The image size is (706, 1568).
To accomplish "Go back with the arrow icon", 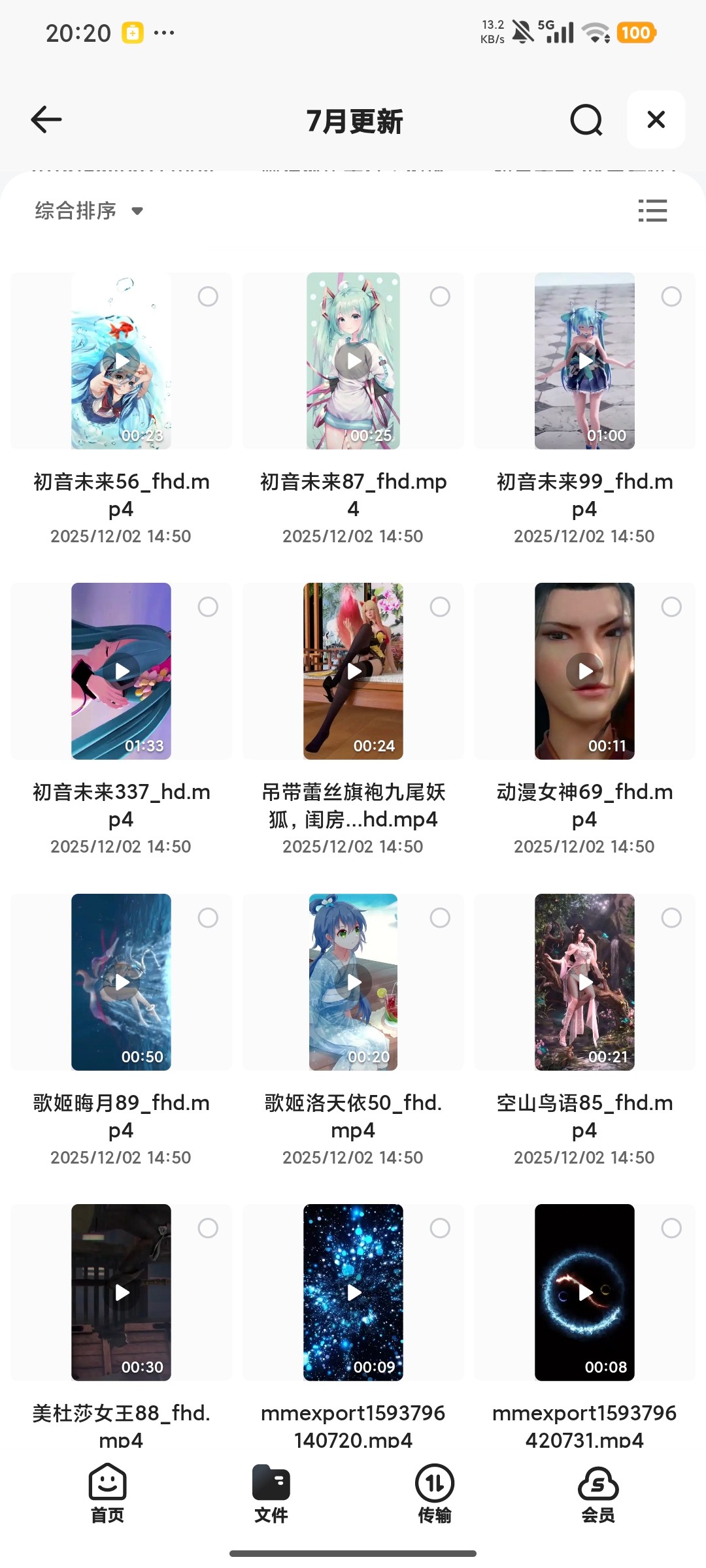I will 46,120.
